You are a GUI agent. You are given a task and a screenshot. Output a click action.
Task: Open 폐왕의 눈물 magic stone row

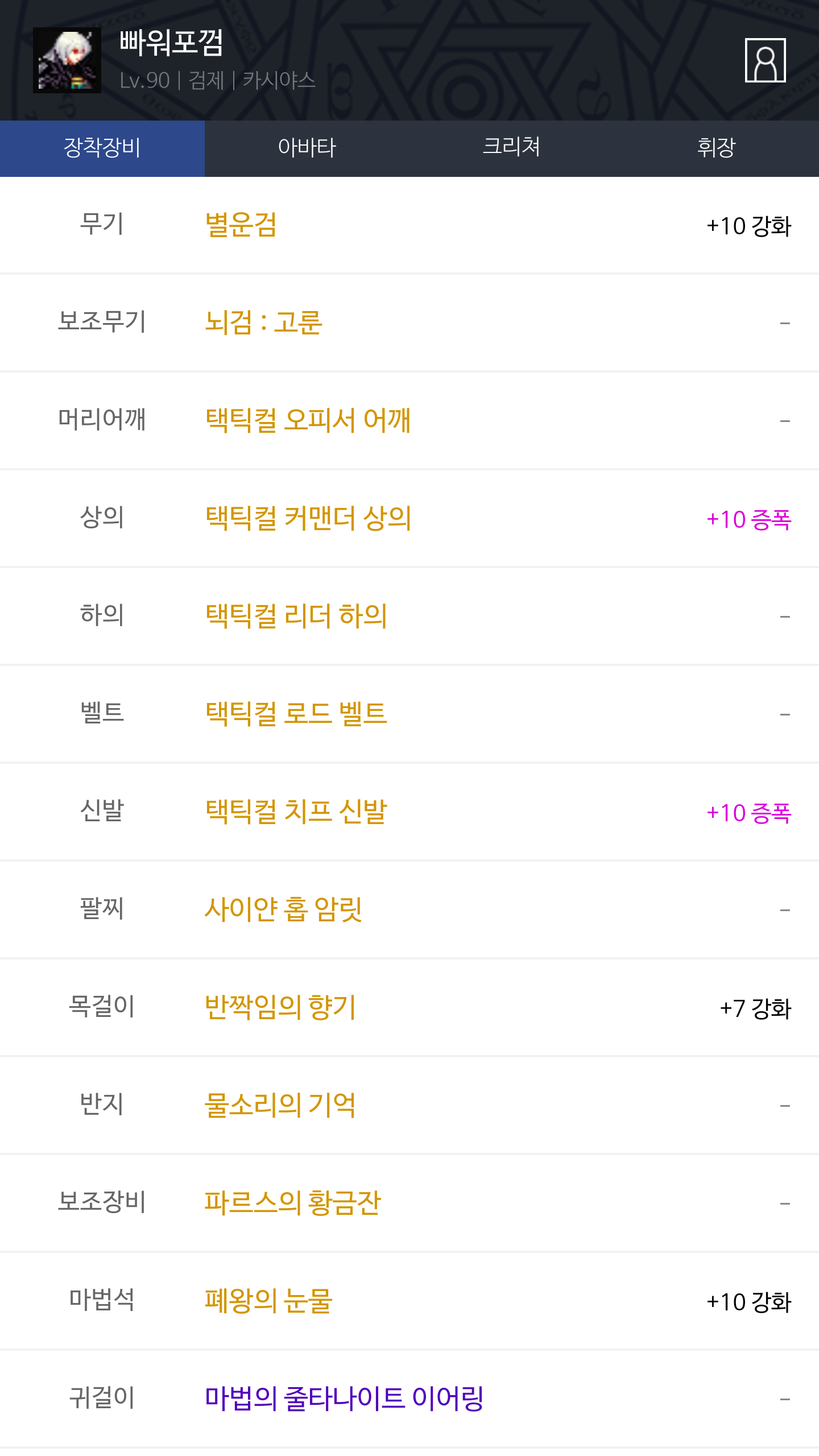[x=409, y=1301]
